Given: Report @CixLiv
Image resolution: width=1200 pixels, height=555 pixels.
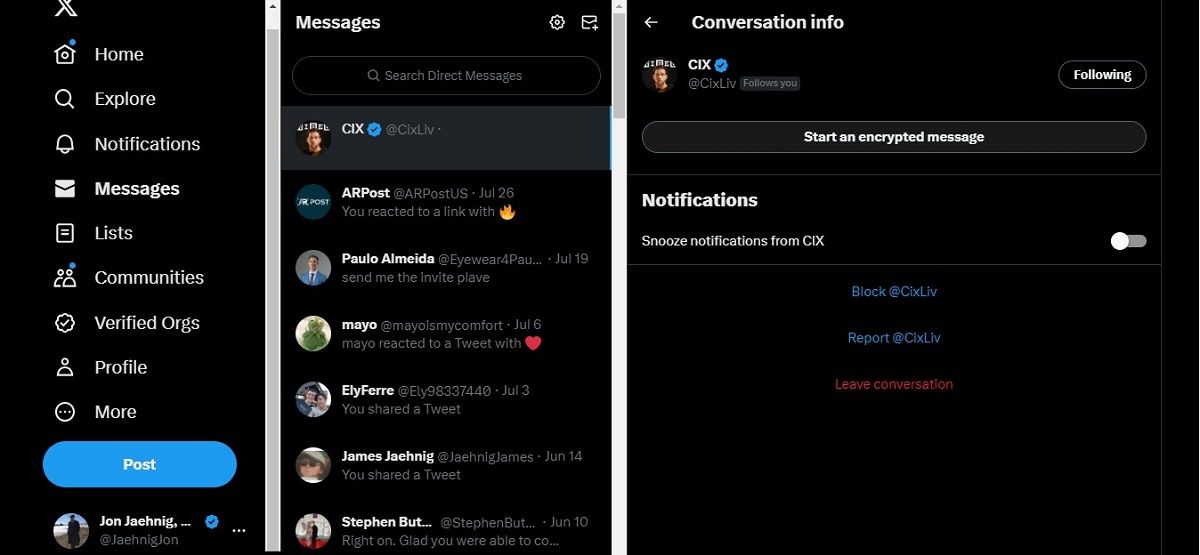Looking at the screenshot, I should [x=893, y=338].
